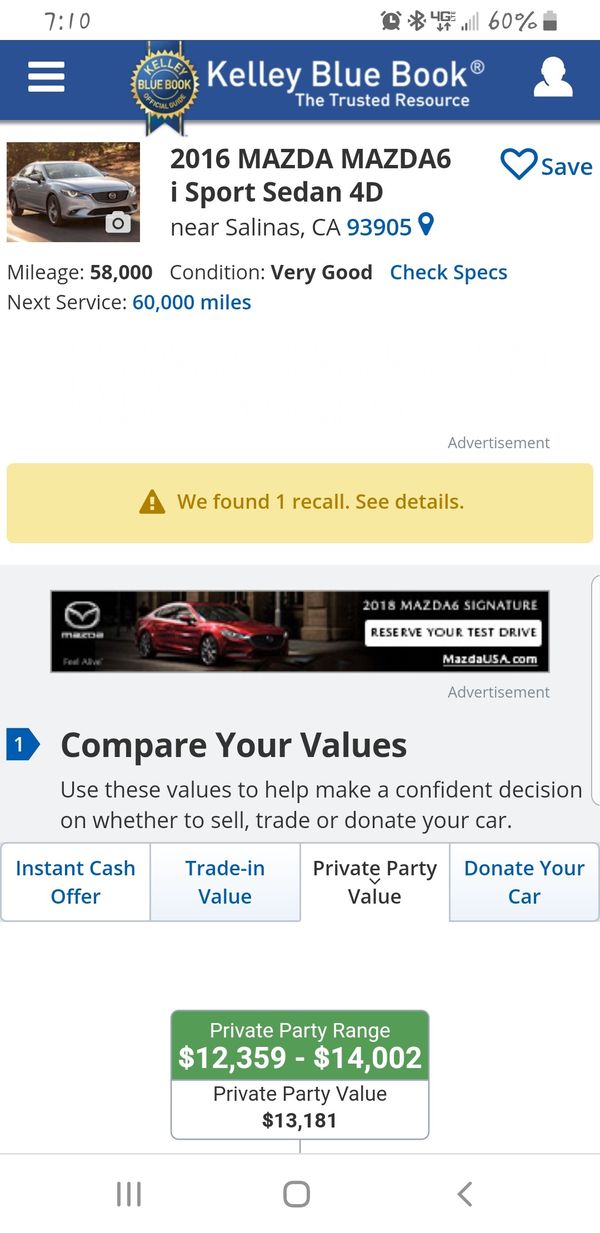600x1233 pixels.
Task: Switch to Trade-in Value tab
Action: tap(225, 882)
